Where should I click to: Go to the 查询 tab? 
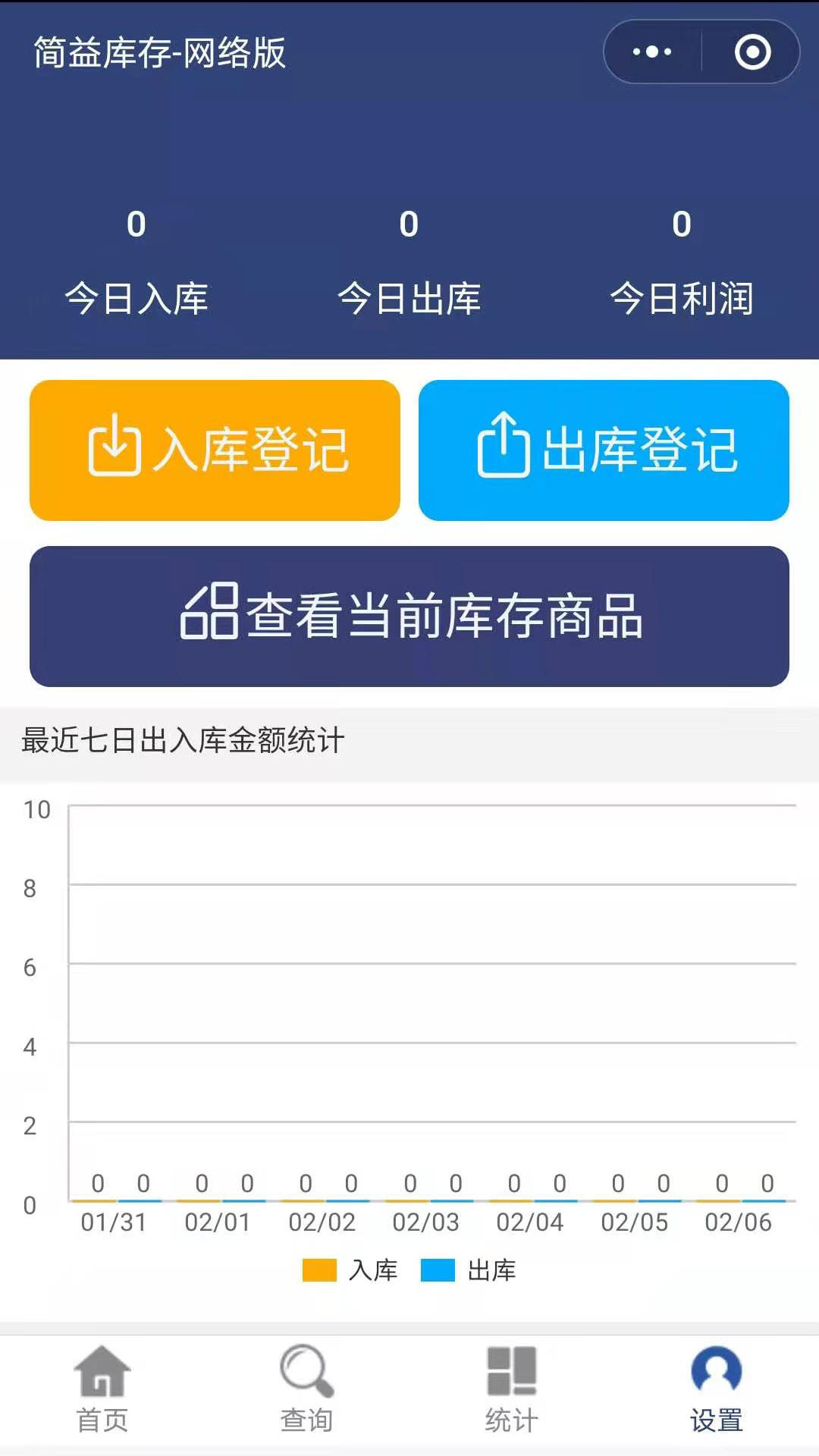click(307, 1389)
